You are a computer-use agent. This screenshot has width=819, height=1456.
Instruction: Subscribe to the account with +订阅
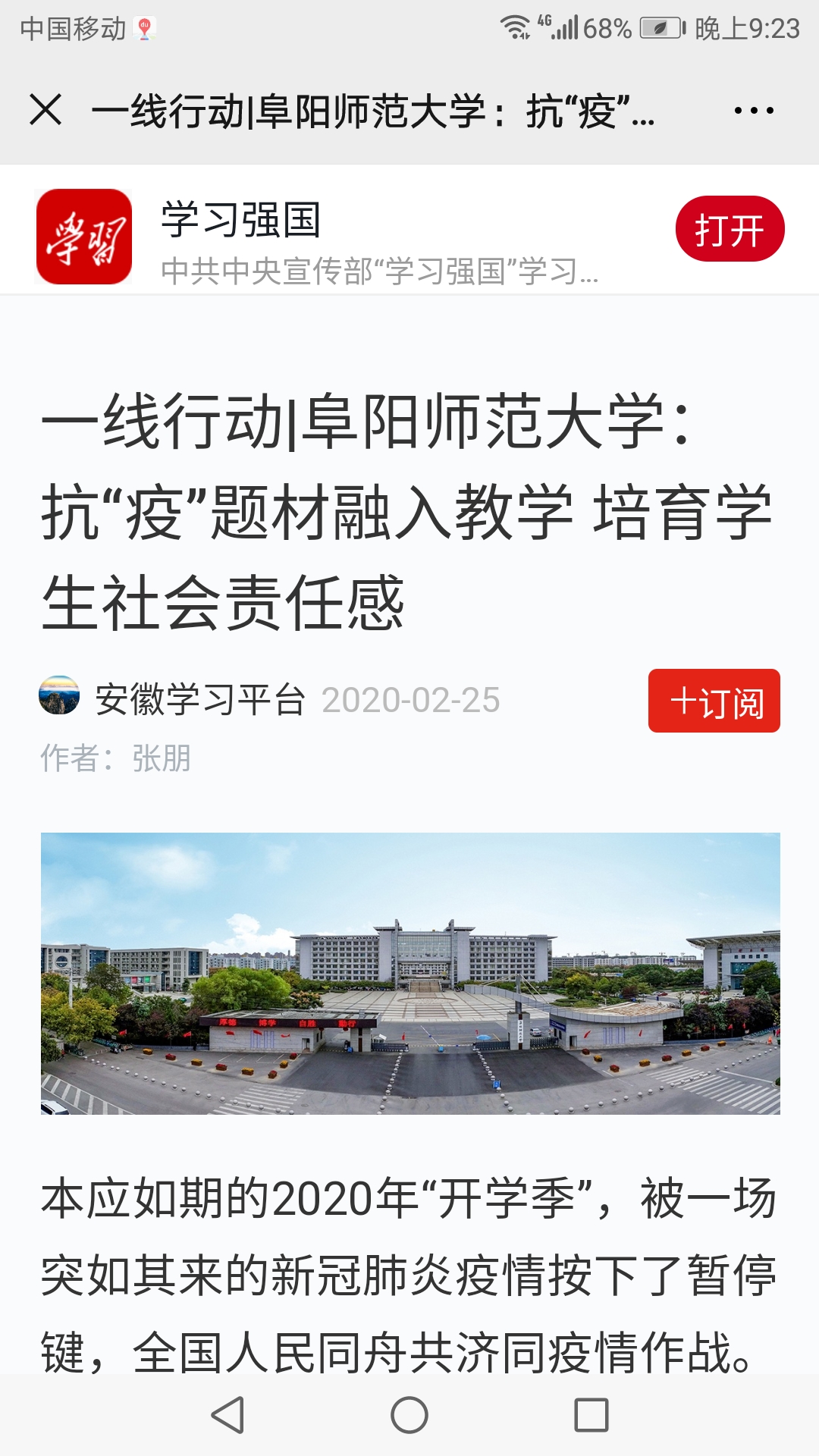click(x=714, y=701)
